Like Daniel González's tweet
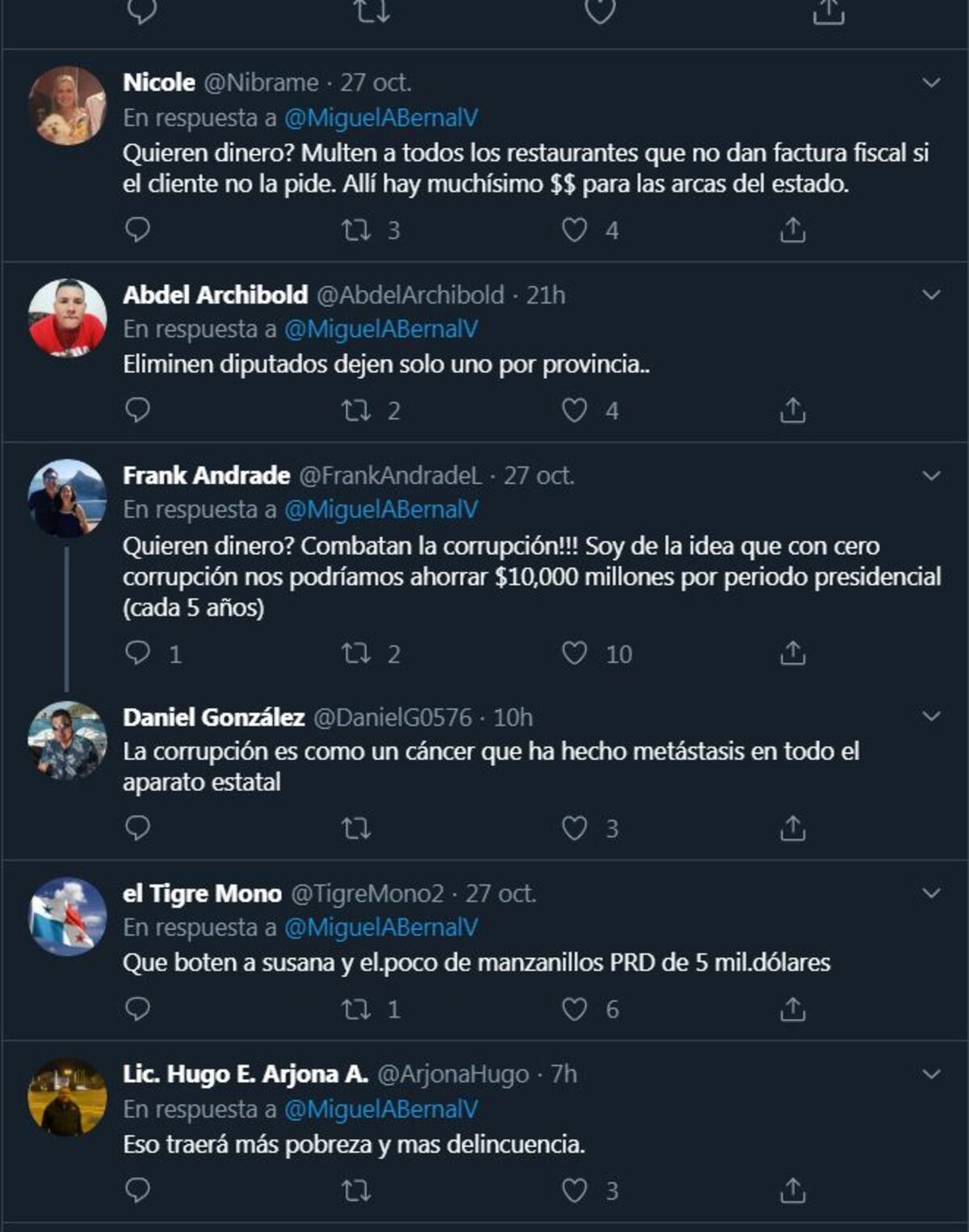 [574, 828]
